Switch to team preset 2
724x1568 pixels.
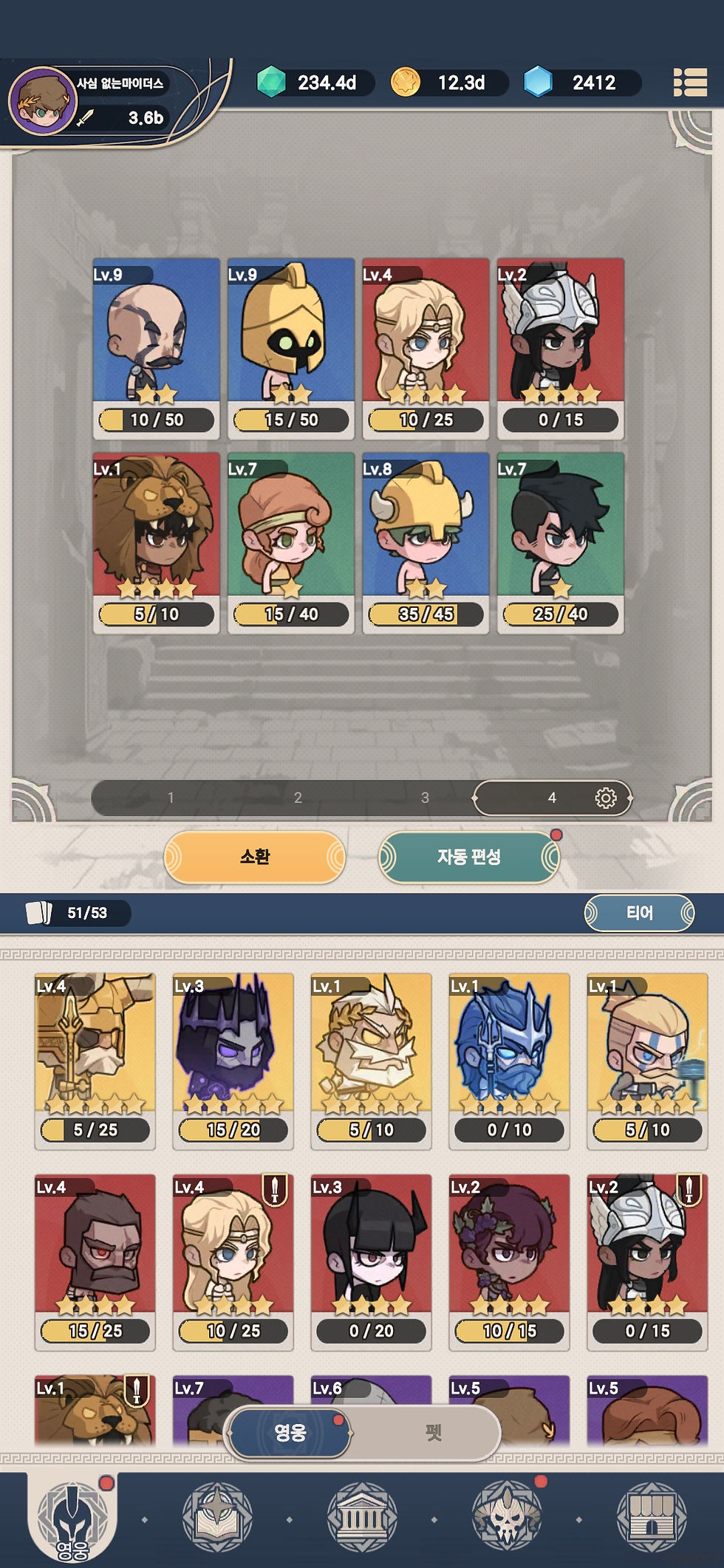[298, 798]
